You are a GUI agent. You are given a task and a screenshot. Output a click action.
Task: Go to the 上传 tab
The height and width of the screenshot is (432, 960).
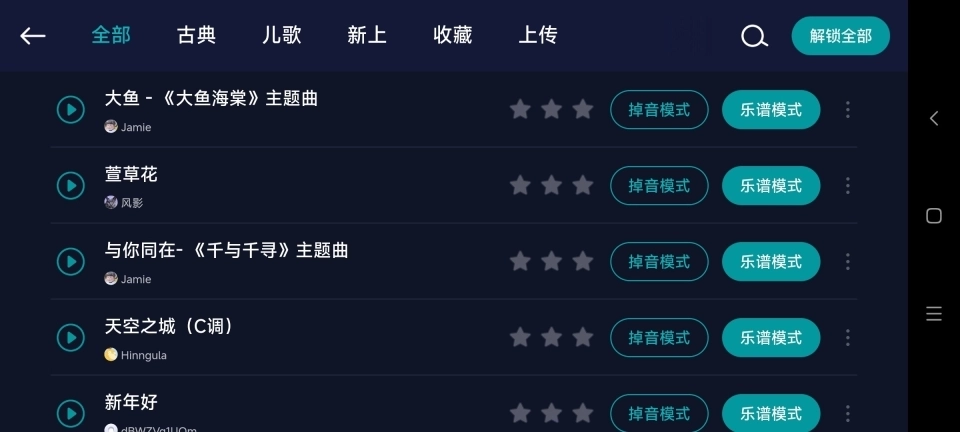coord(538,35)
